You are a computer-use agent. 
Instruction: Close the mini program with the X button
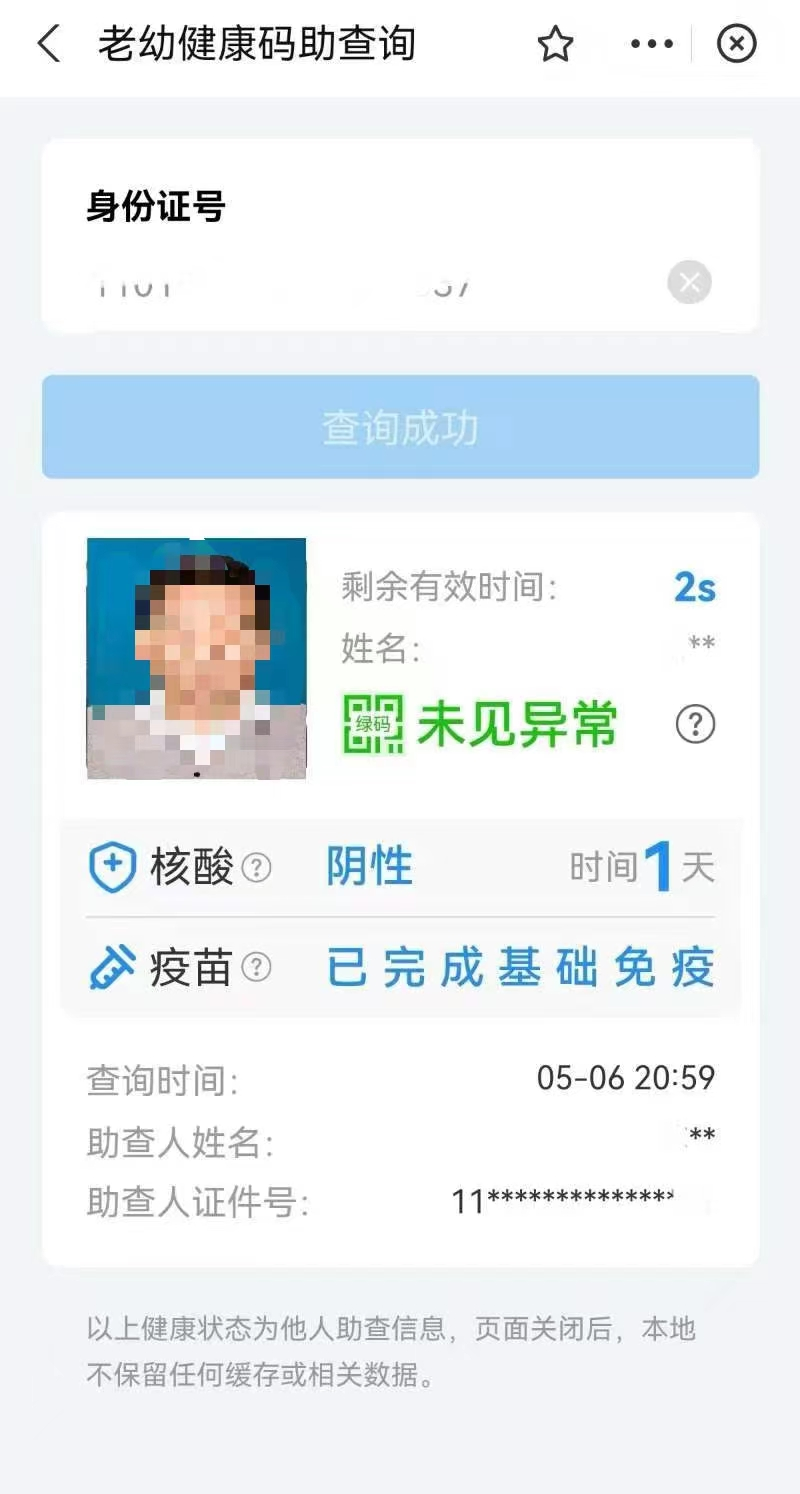[737, 44]
